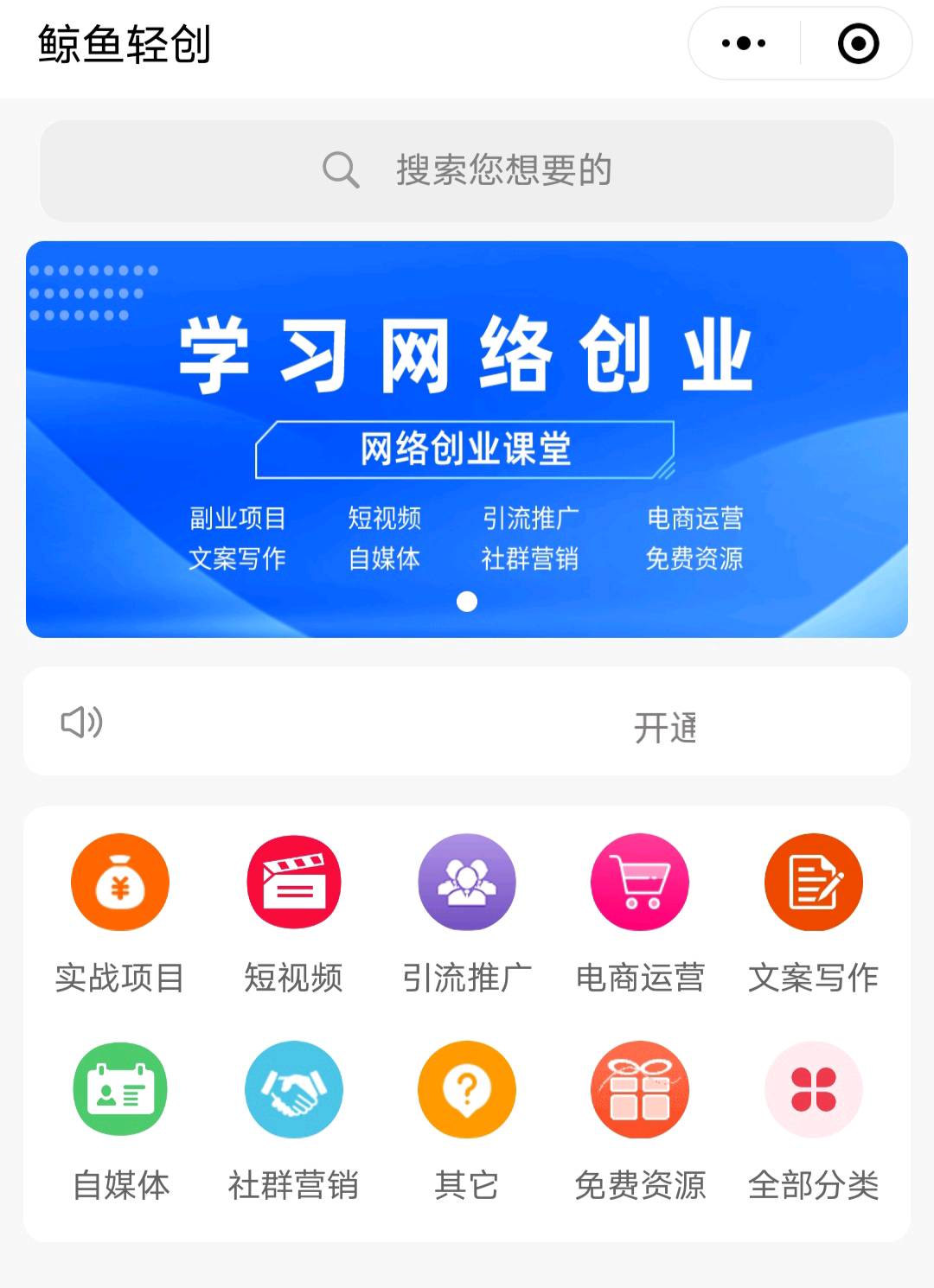Close the mini program via circle button
The image size is (934, 1288).
(858, 43)
